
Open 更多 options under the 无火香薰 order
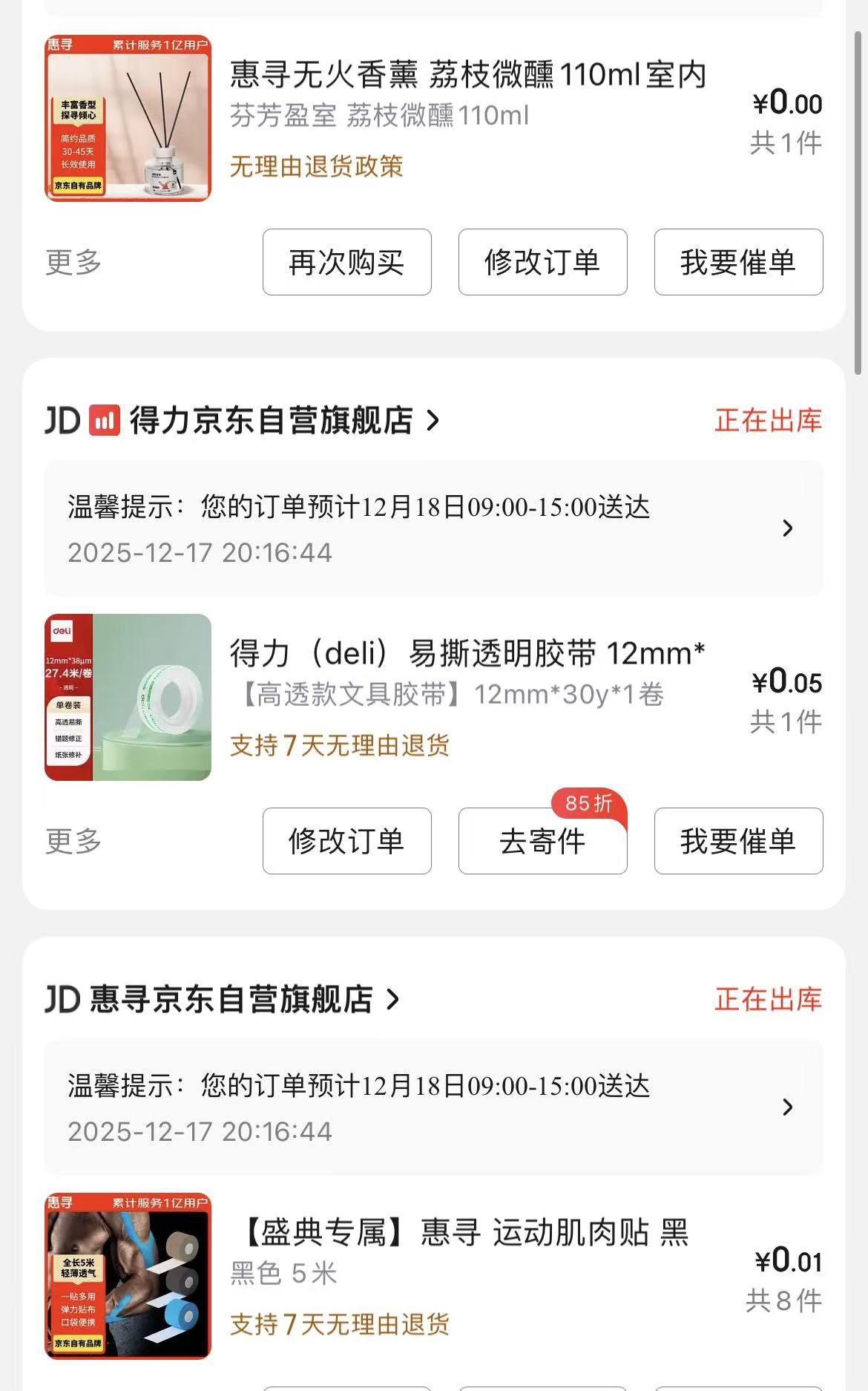click(73, 262)
